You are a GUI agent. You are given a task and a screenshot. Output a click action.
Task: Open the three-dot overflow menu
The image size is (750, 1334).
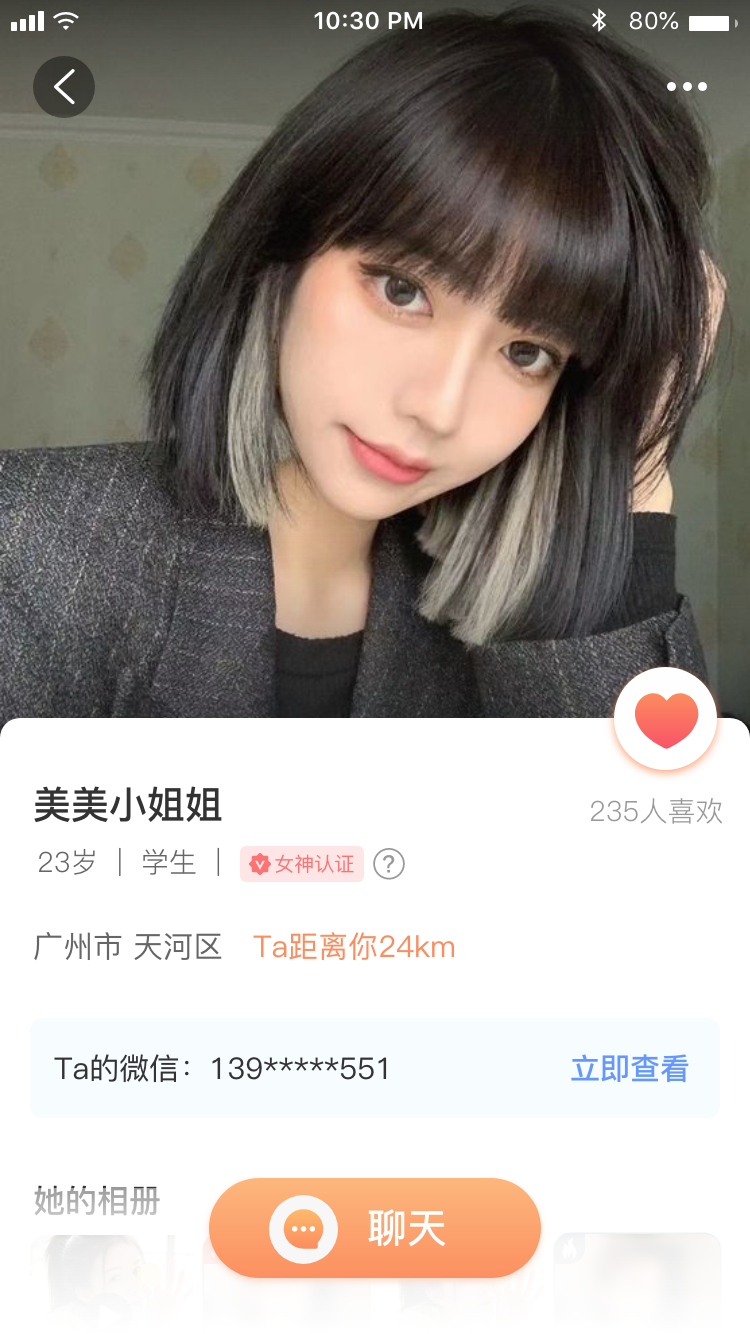[x=687, y=87]
